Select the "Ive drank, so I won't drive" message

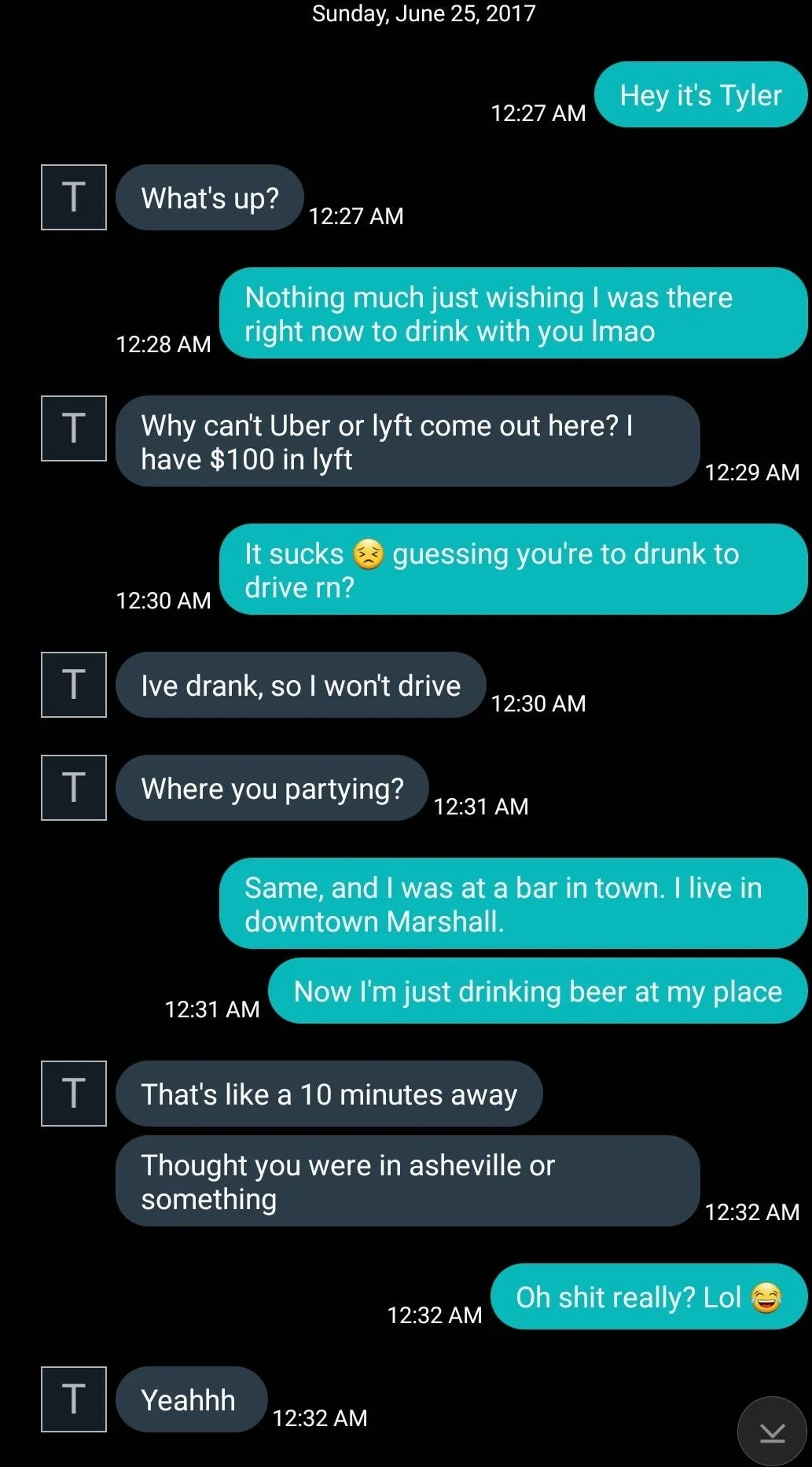click(300, 686)
